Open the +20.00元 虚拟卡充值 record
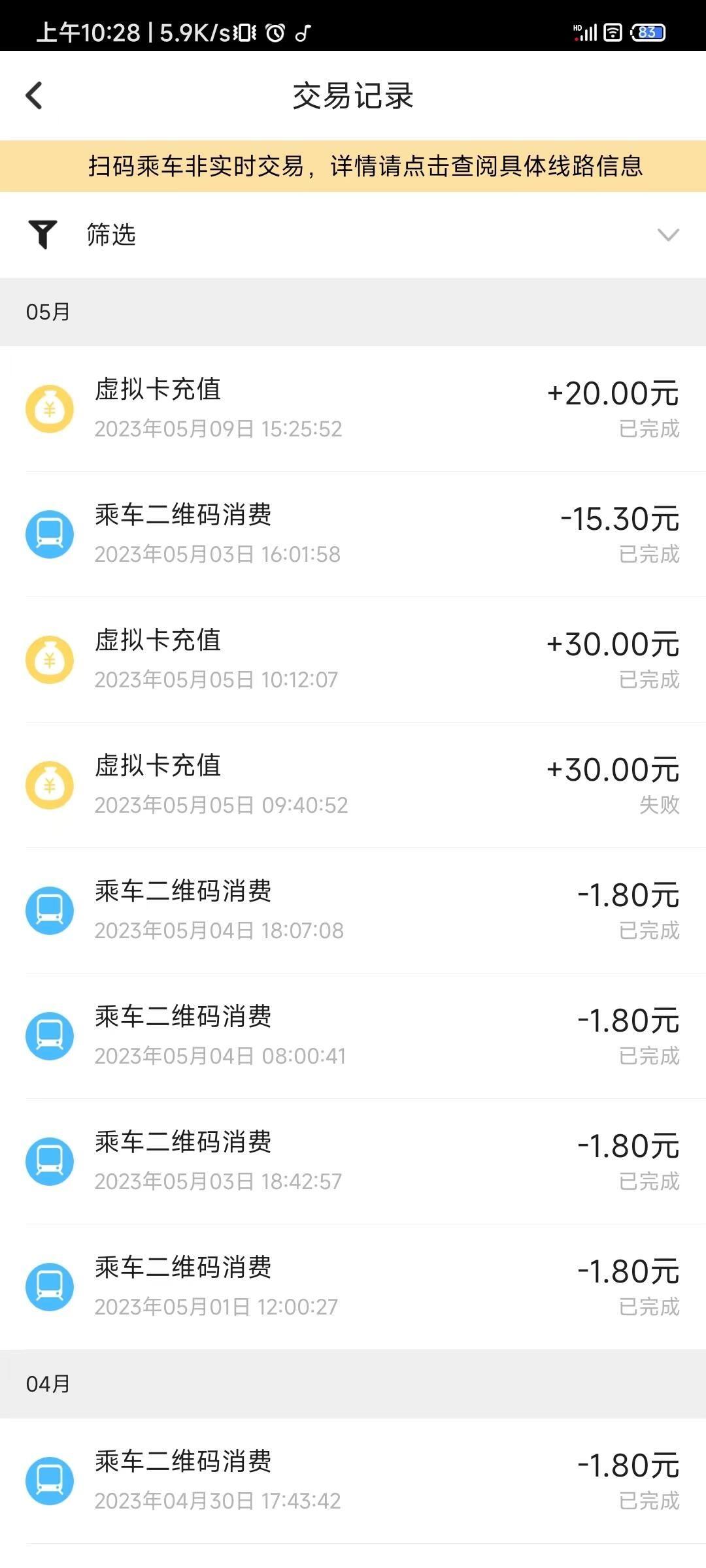The height and width of the screenshot is (1568, 706). tap(353, 409)
